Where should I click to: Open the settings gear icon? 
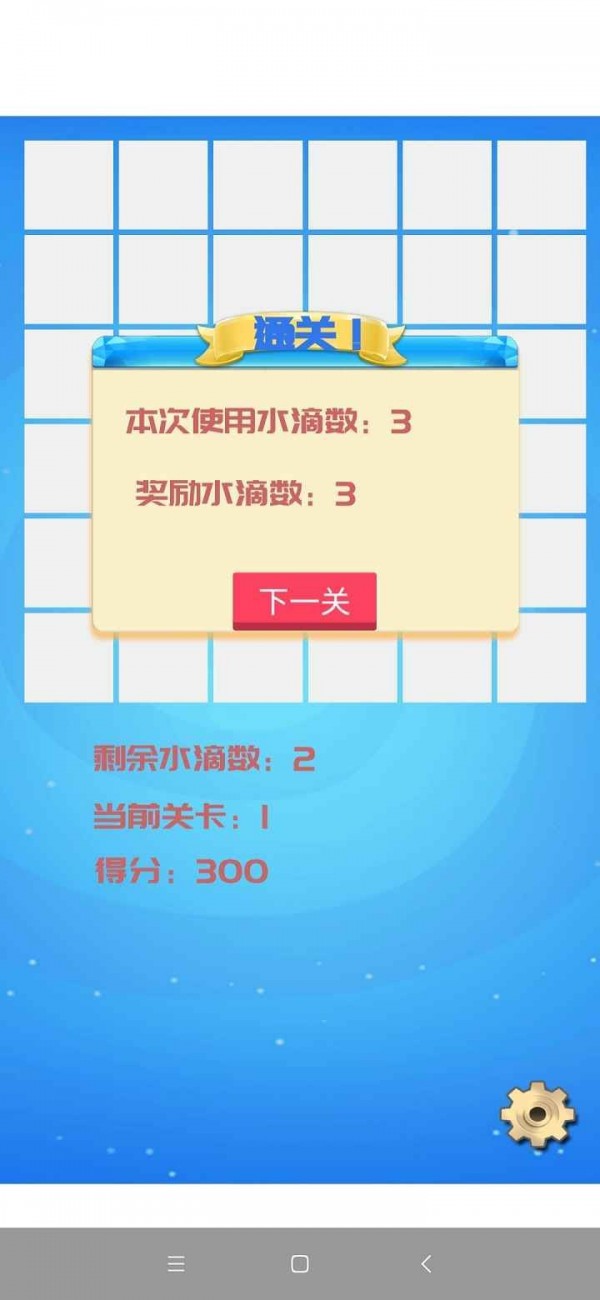coord(539,1114)
